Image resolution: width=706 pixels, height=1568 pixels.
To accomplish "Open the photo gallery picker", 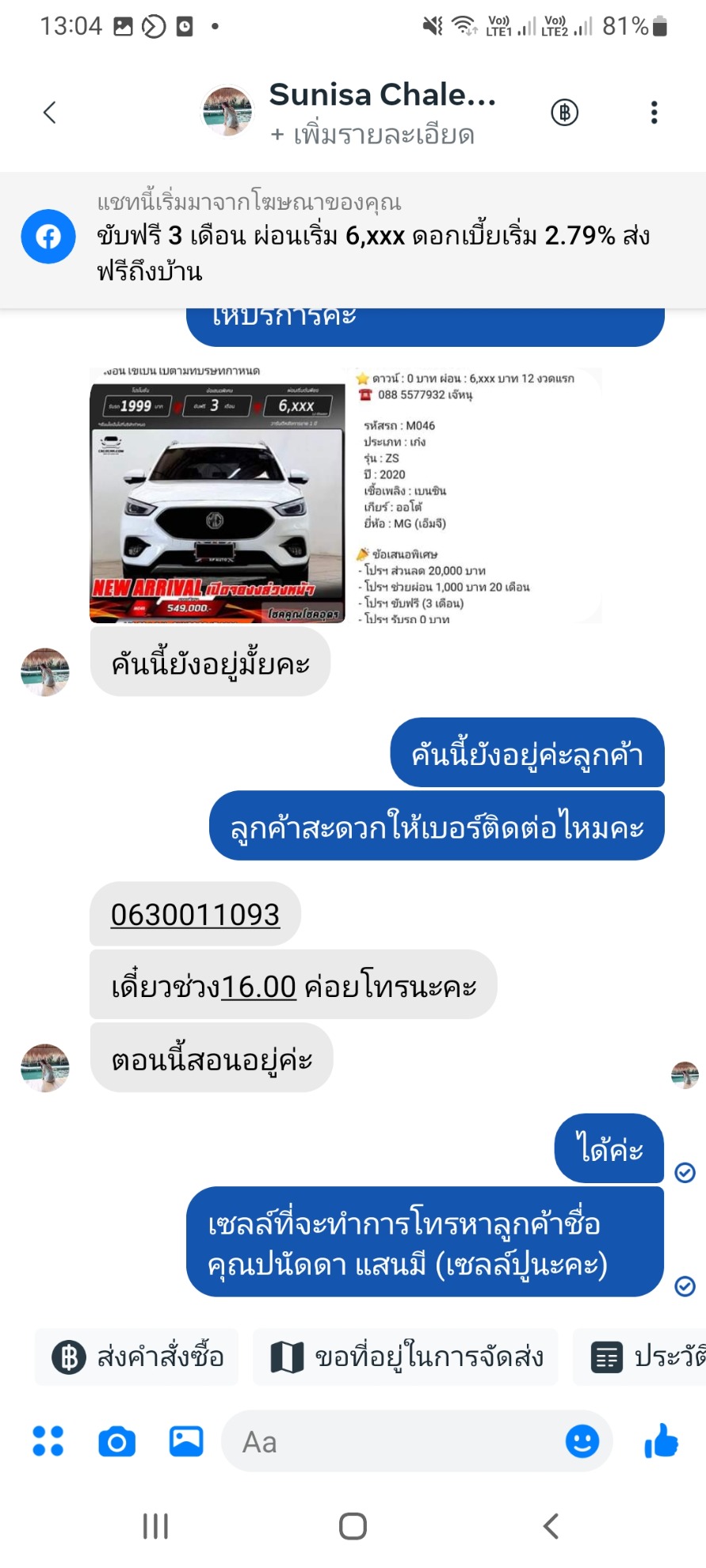I will (x=186, y=1441).
